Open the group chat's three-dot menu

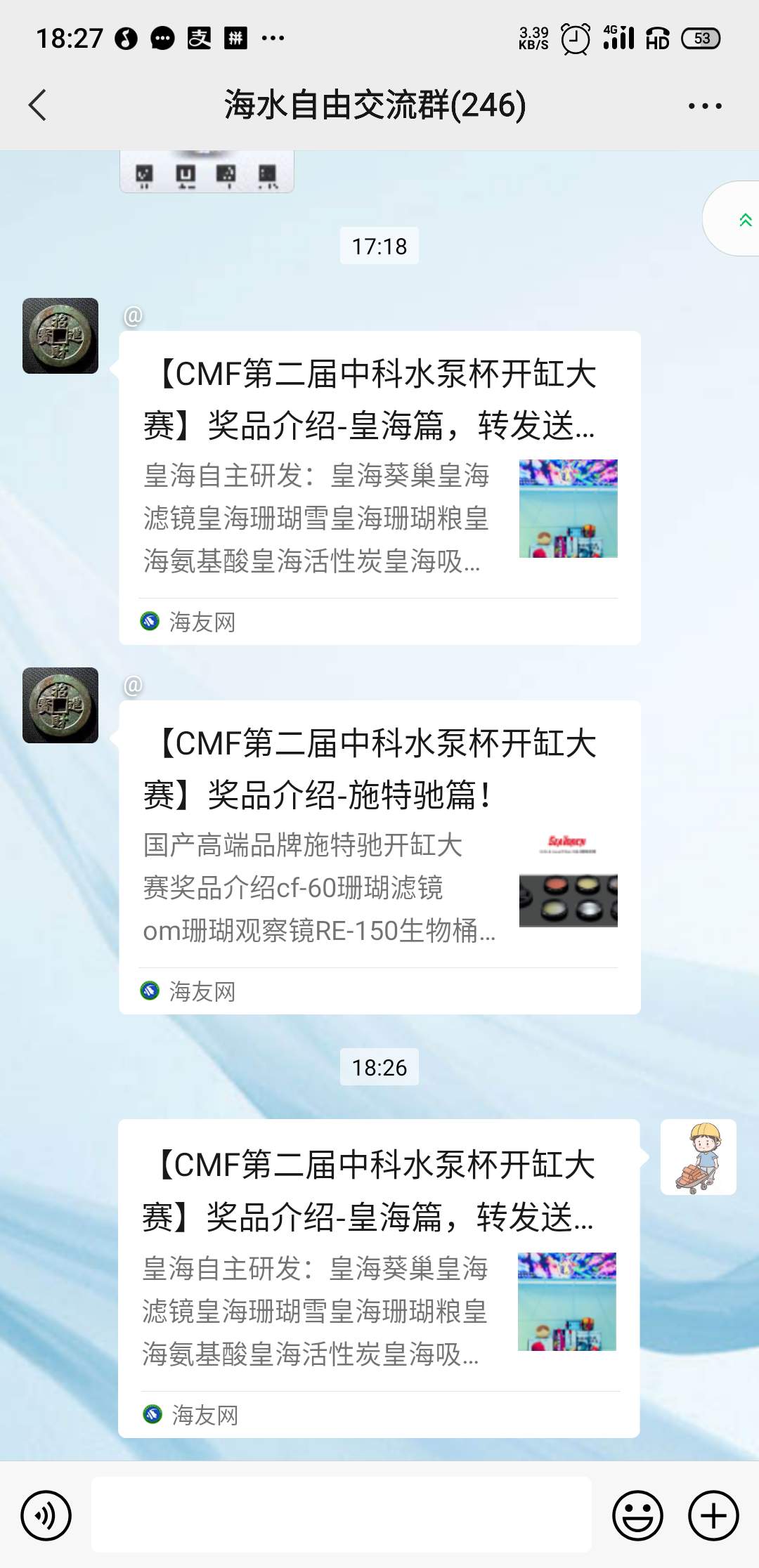coord(704,106)
